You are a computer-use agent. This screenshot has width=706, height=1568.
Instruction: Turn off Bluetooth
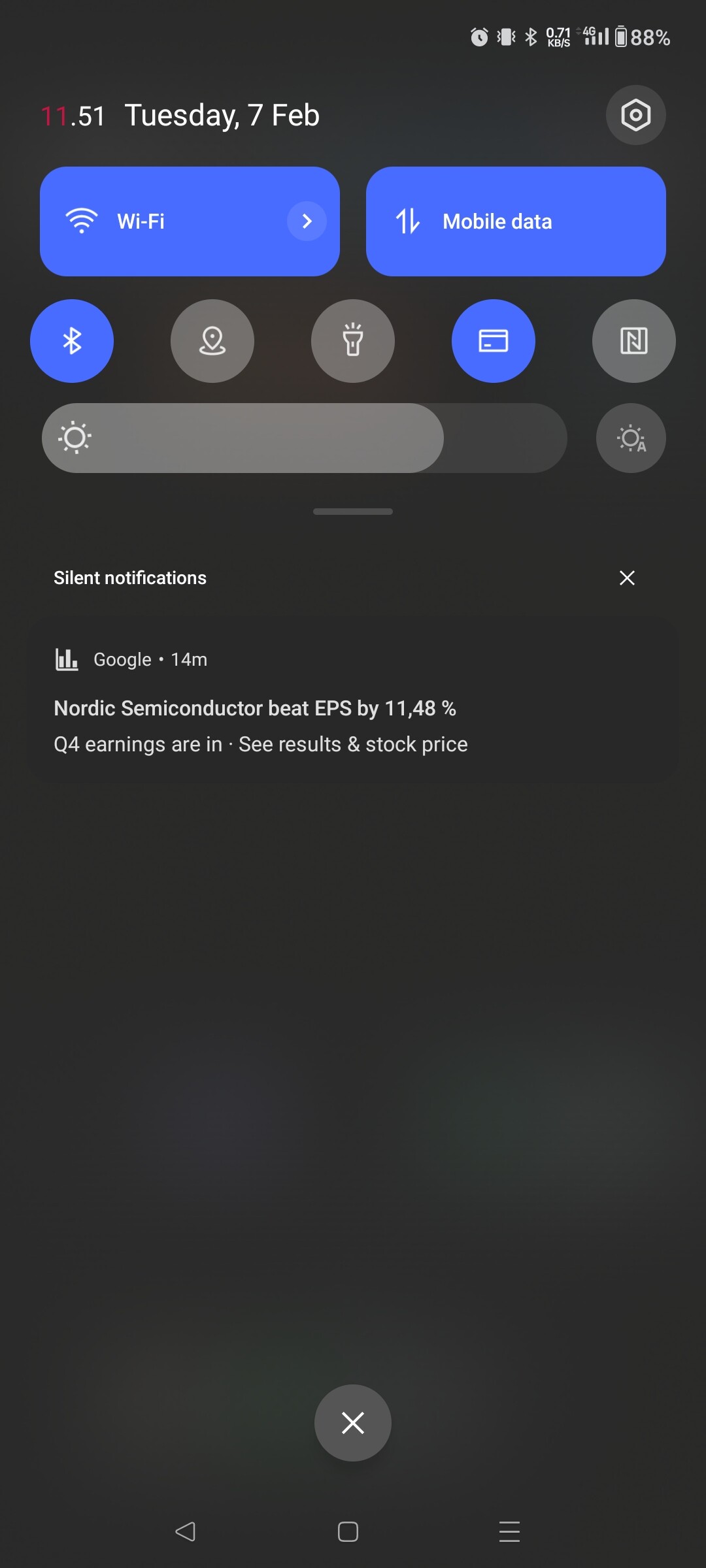coord(72,341)
